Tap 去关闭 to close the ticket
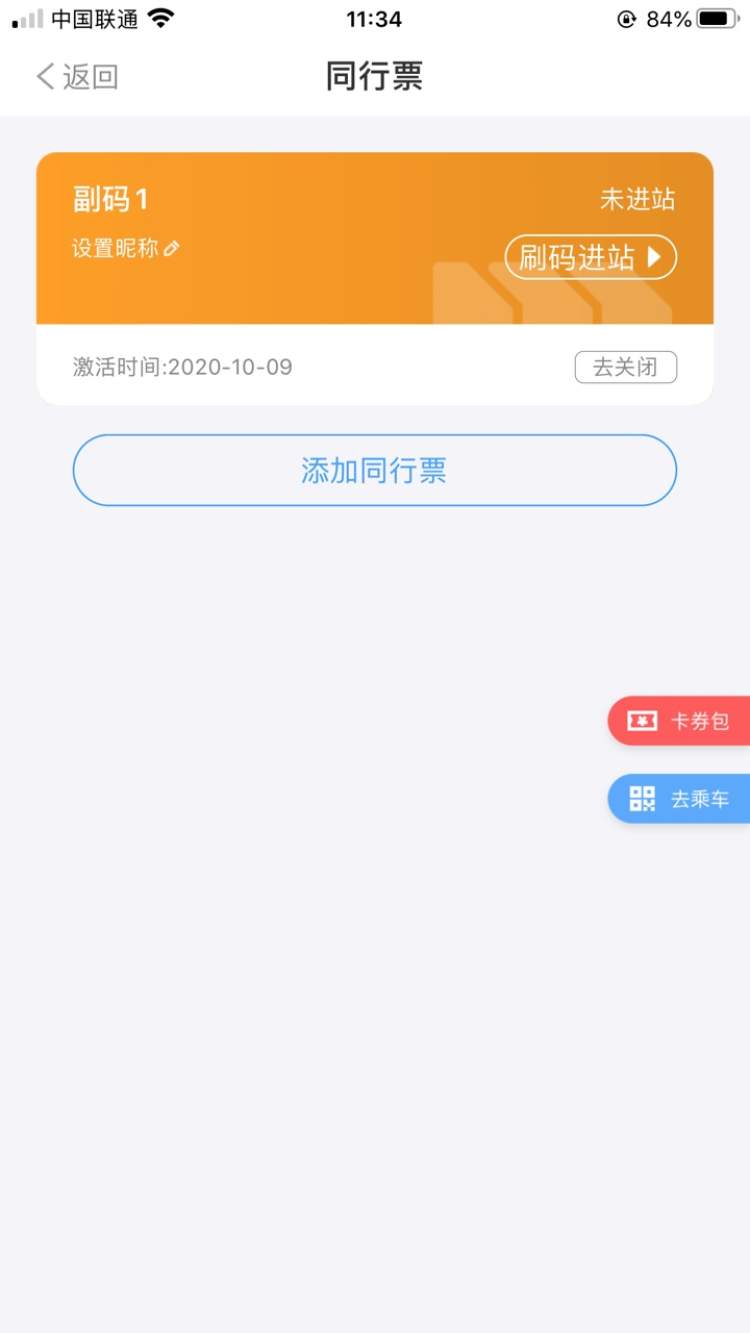 625,367
